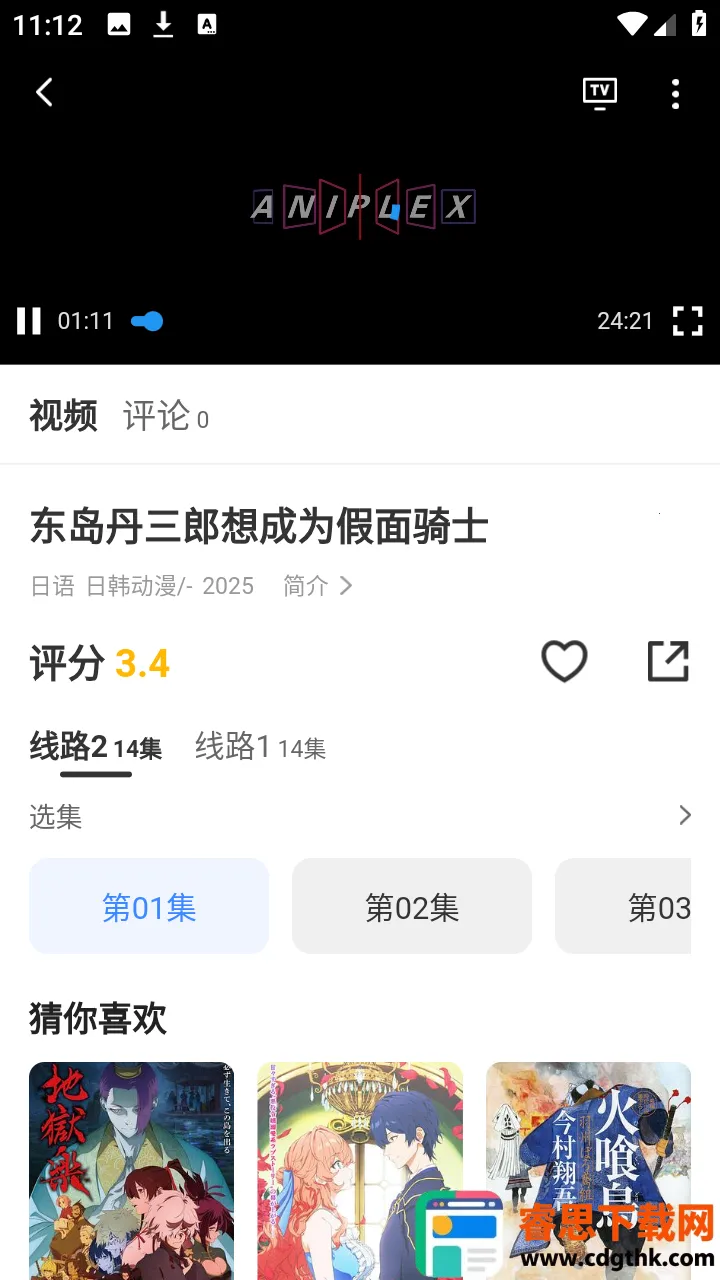Select 线路2 source
This screenshot has height=1280, width=720.
click(95, 747)
